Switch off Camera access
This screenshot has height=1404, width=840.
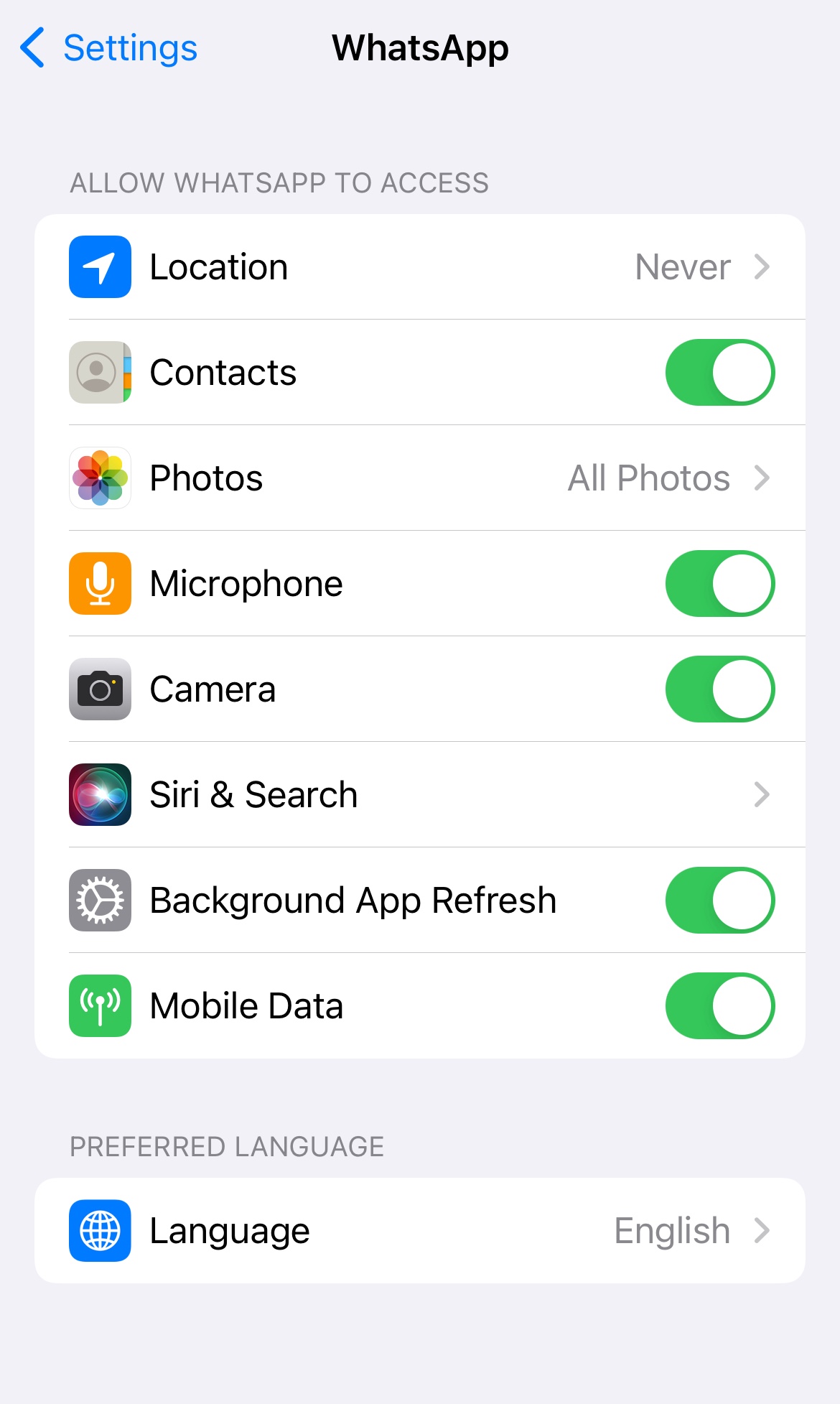(x=719, y=689)
